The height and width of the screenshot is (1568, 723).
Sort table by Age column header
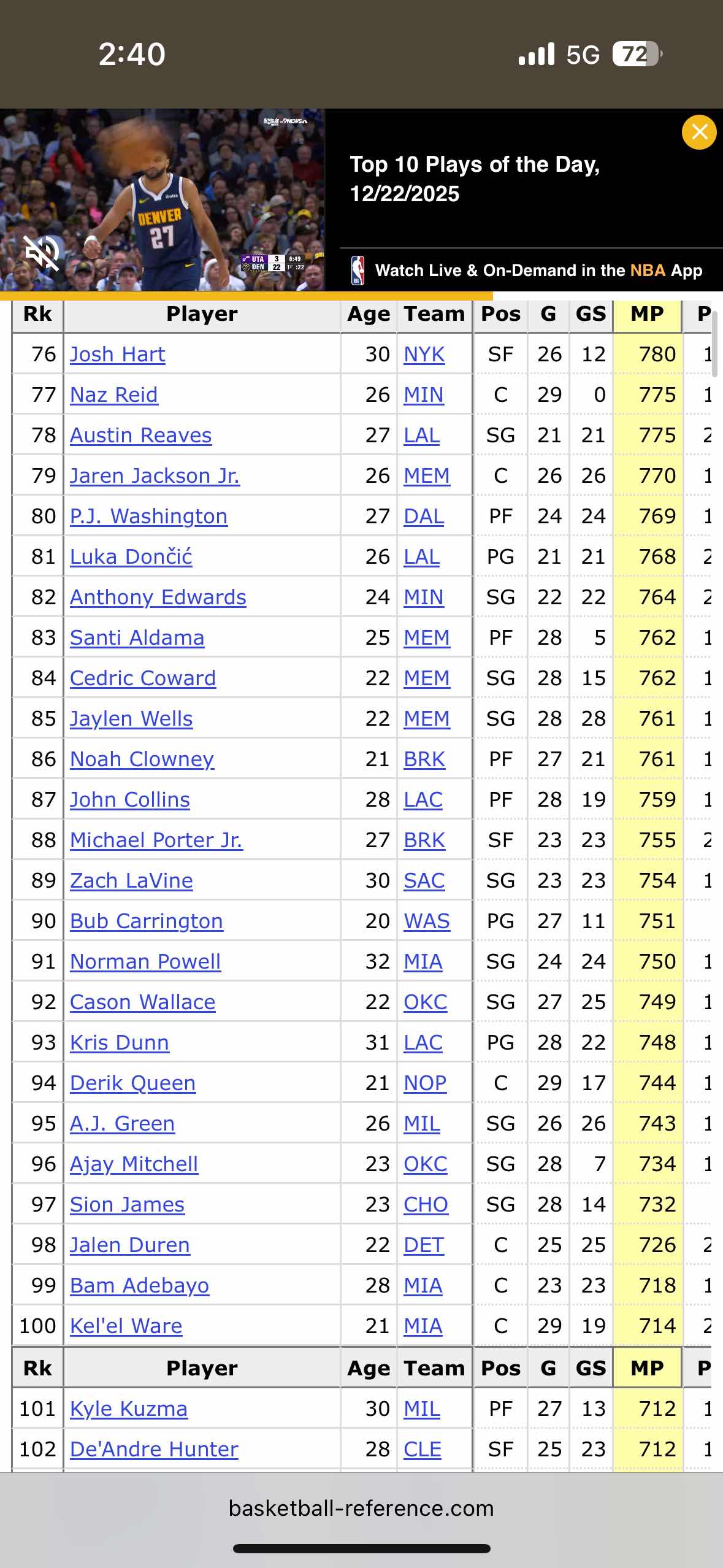[369, 314]
